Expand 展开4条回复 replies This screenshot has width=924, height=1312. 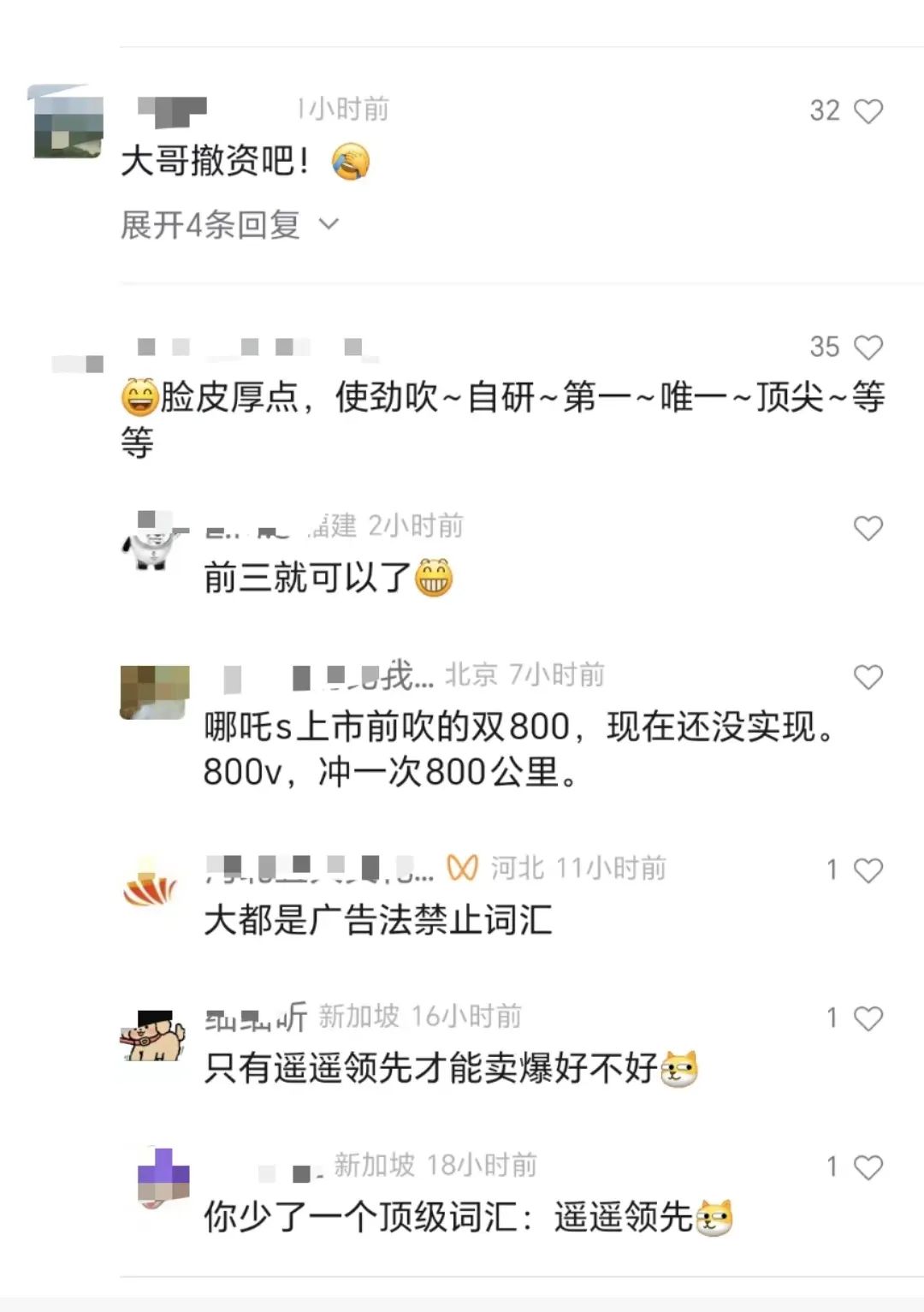click(x=229, y=225)
